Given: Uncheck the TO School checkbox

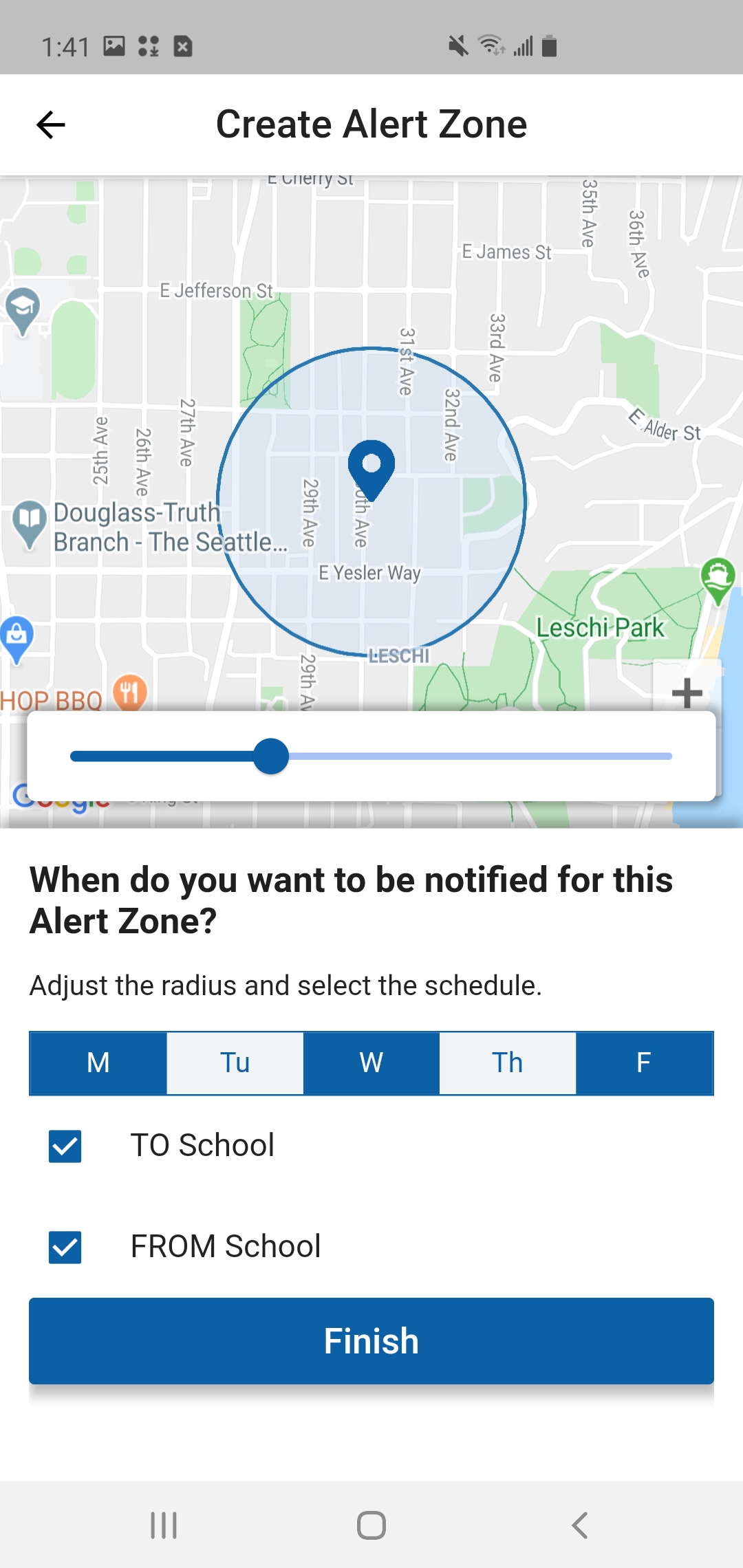Looking at the screenshot, I should pyautogui.click(x=65, y=1146).
